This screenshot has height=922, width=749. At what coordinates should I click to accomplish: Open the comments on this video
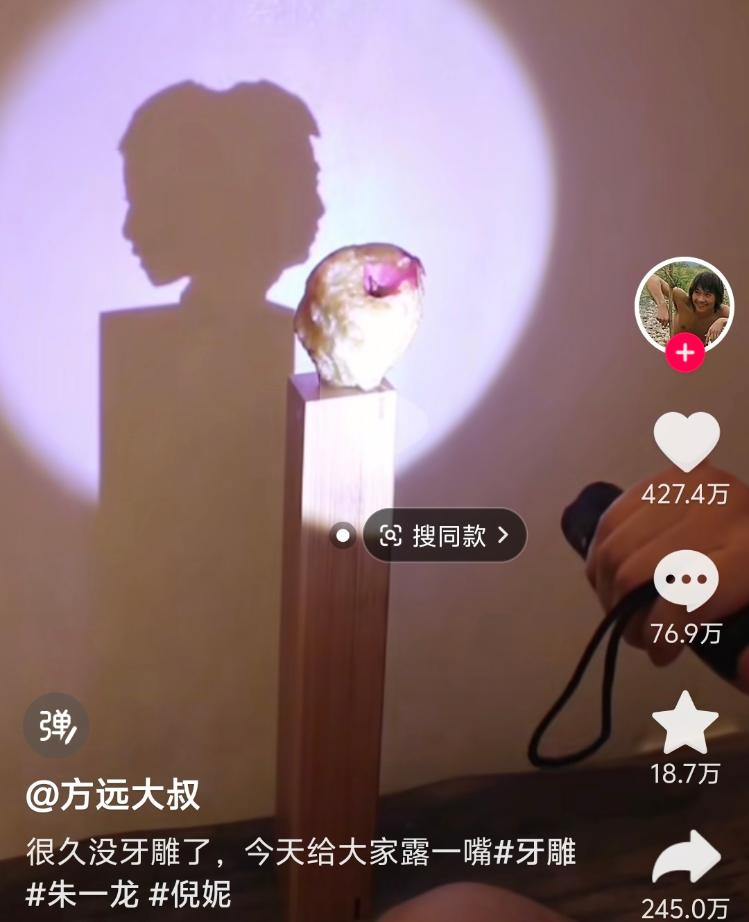(x=686, y=581)
